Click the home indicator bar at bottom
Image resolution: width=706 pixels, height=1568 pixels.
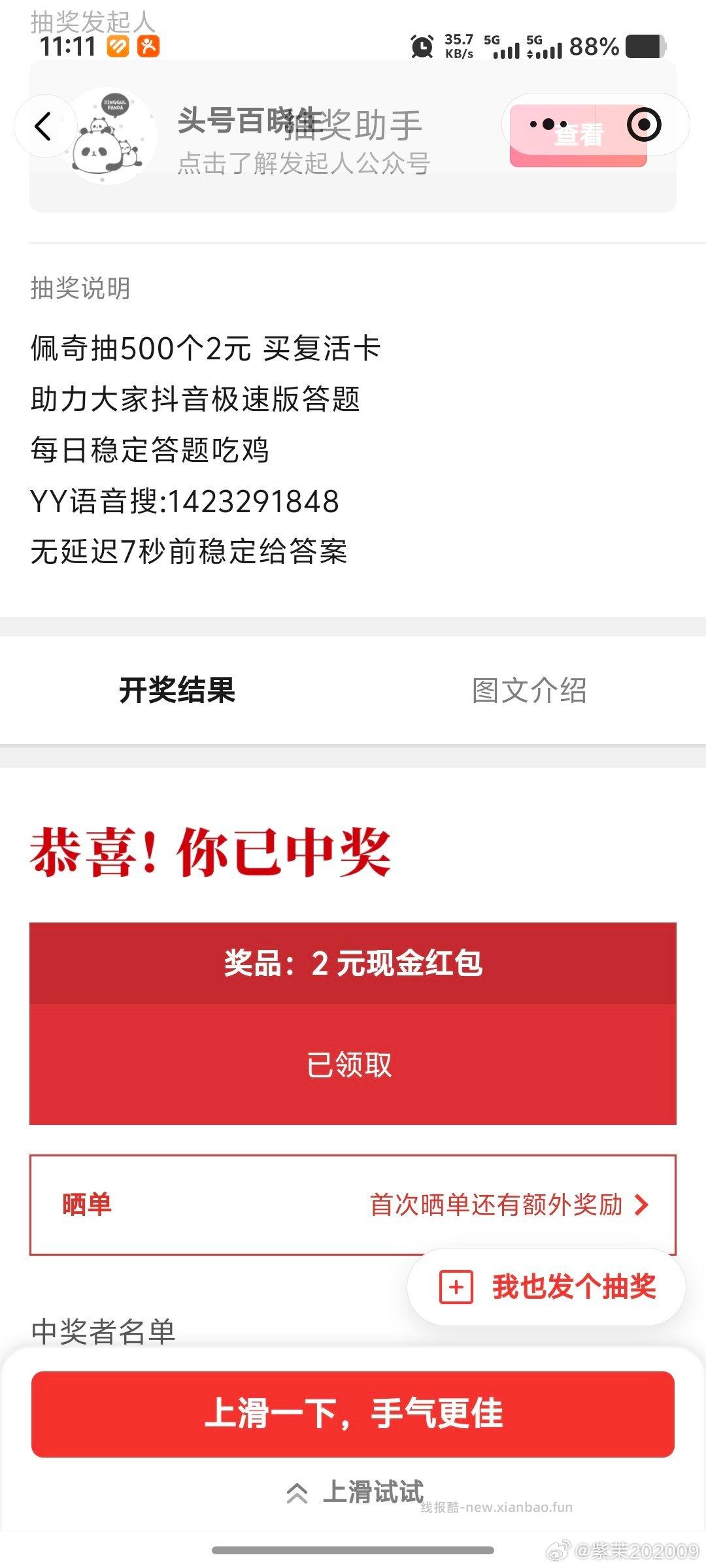click(353, 1550)
